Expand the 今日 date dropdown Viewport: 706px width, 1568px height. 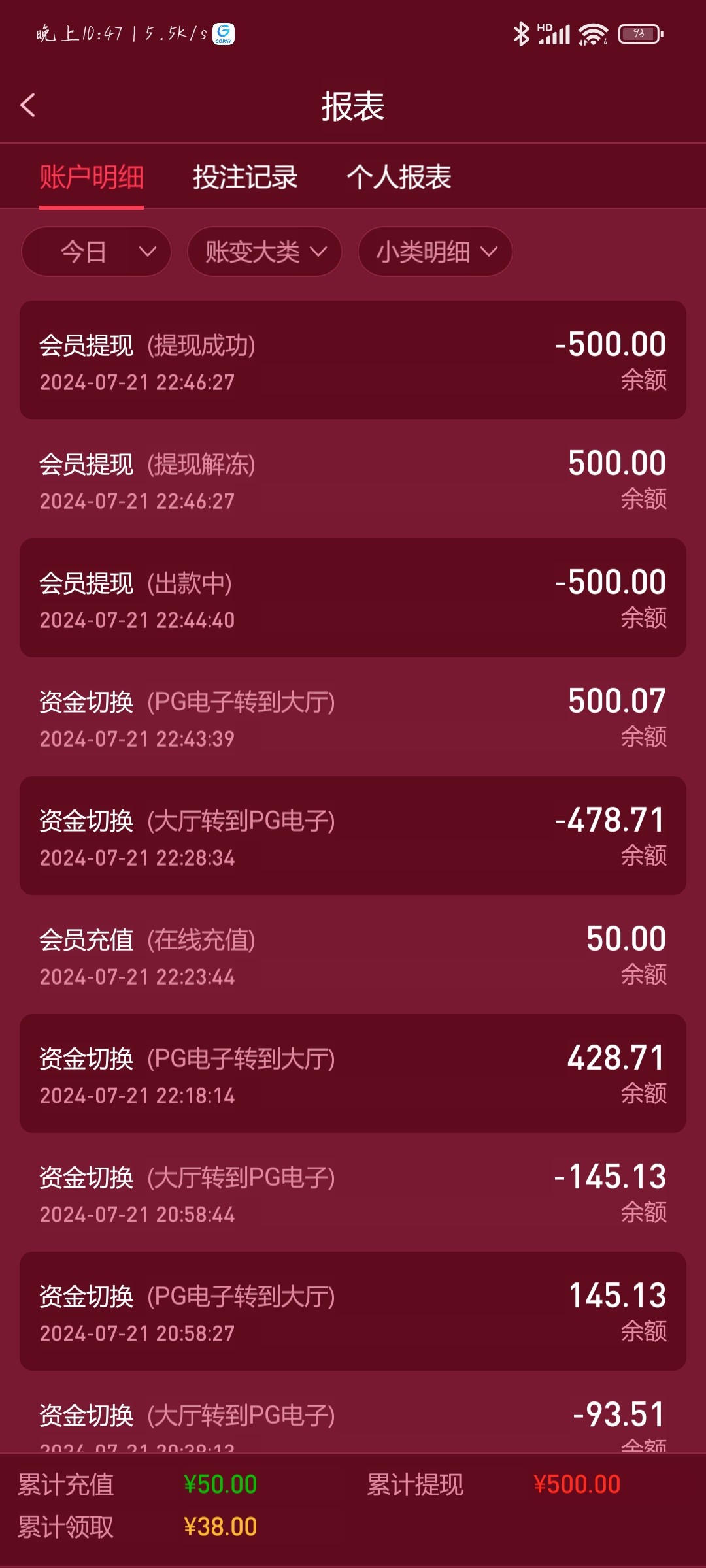coord(96,252)
